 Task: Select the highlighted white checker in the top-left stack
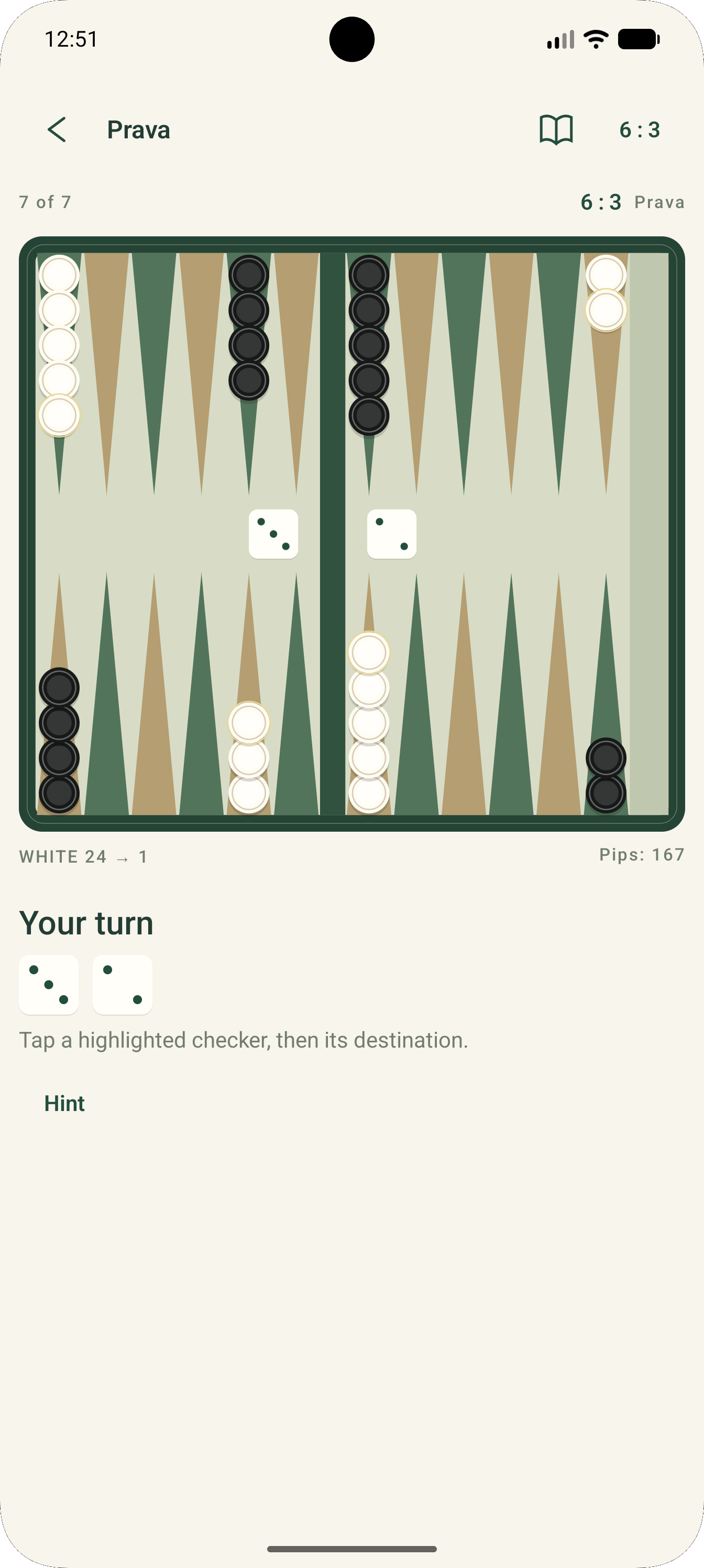point(59,416)
